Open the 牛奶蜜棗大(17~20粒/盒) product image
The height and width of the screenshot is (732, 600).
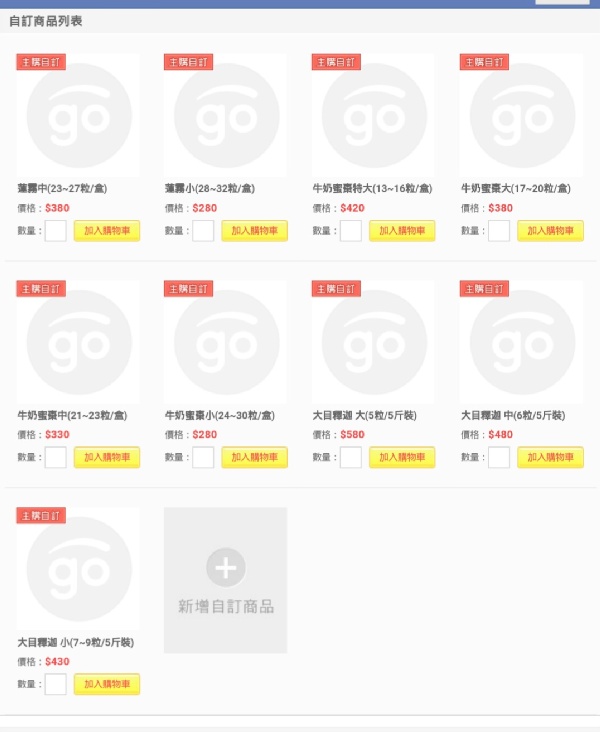coord(521,115)
